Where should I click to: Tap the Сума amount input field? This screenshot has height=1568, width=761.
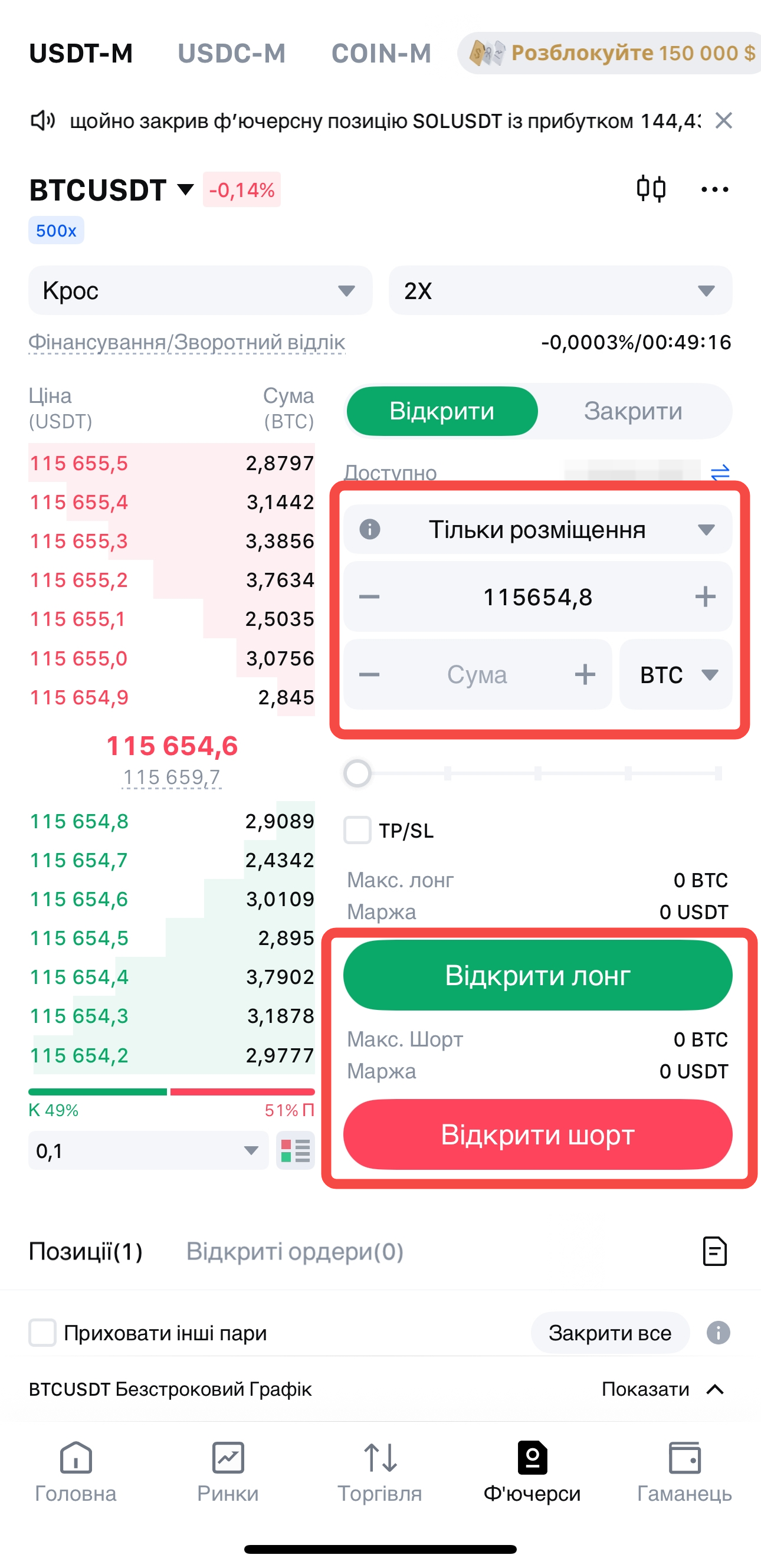point(477,674)
